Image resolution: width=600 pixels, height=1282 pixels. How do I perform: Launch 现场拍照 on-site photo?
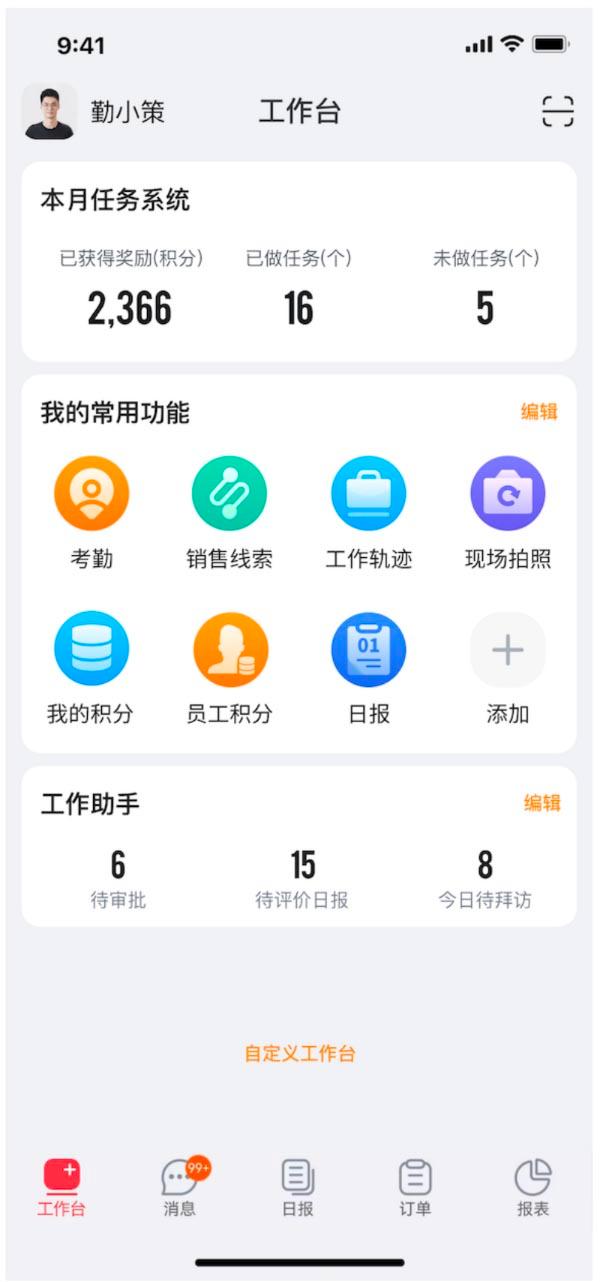pos(508,494)
